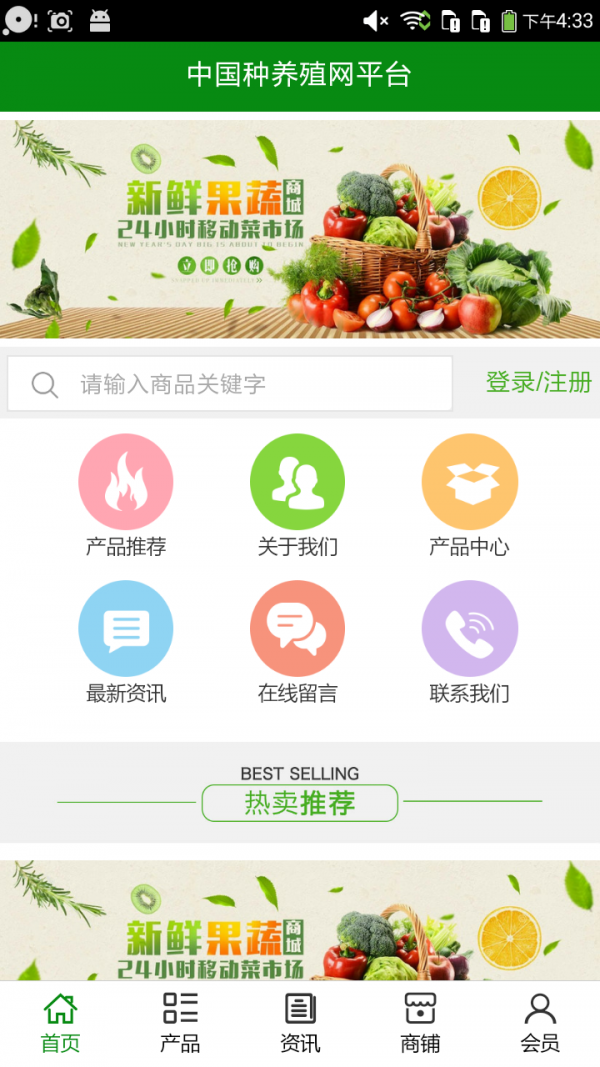The image size is (600, 1067).
Task: Switch to the 首页 home tab
Action: pos(60,1022)
